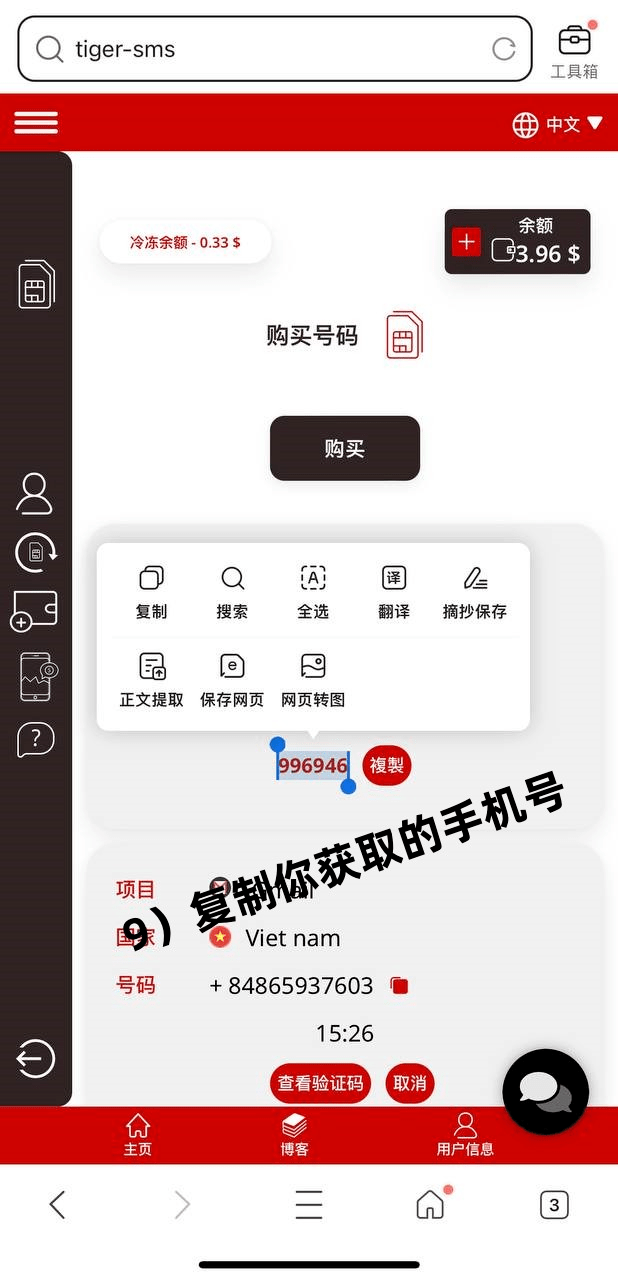Switch to the 用户信息 tab
Screen dimensions: 618x1280
coord(465,1135)
